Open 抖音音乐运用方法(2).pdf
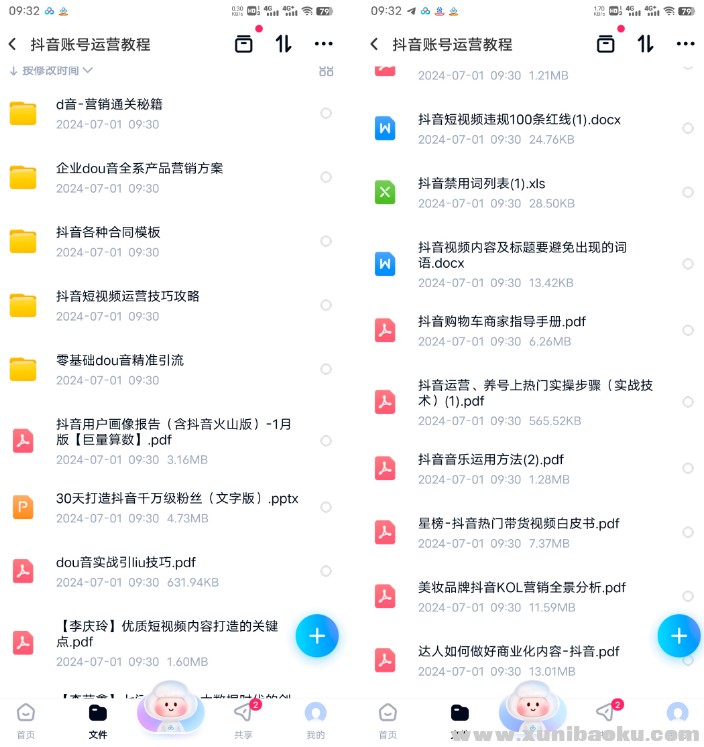Image resolution: width=704 pixels, height=747 pixels. (x=491, y=460)
